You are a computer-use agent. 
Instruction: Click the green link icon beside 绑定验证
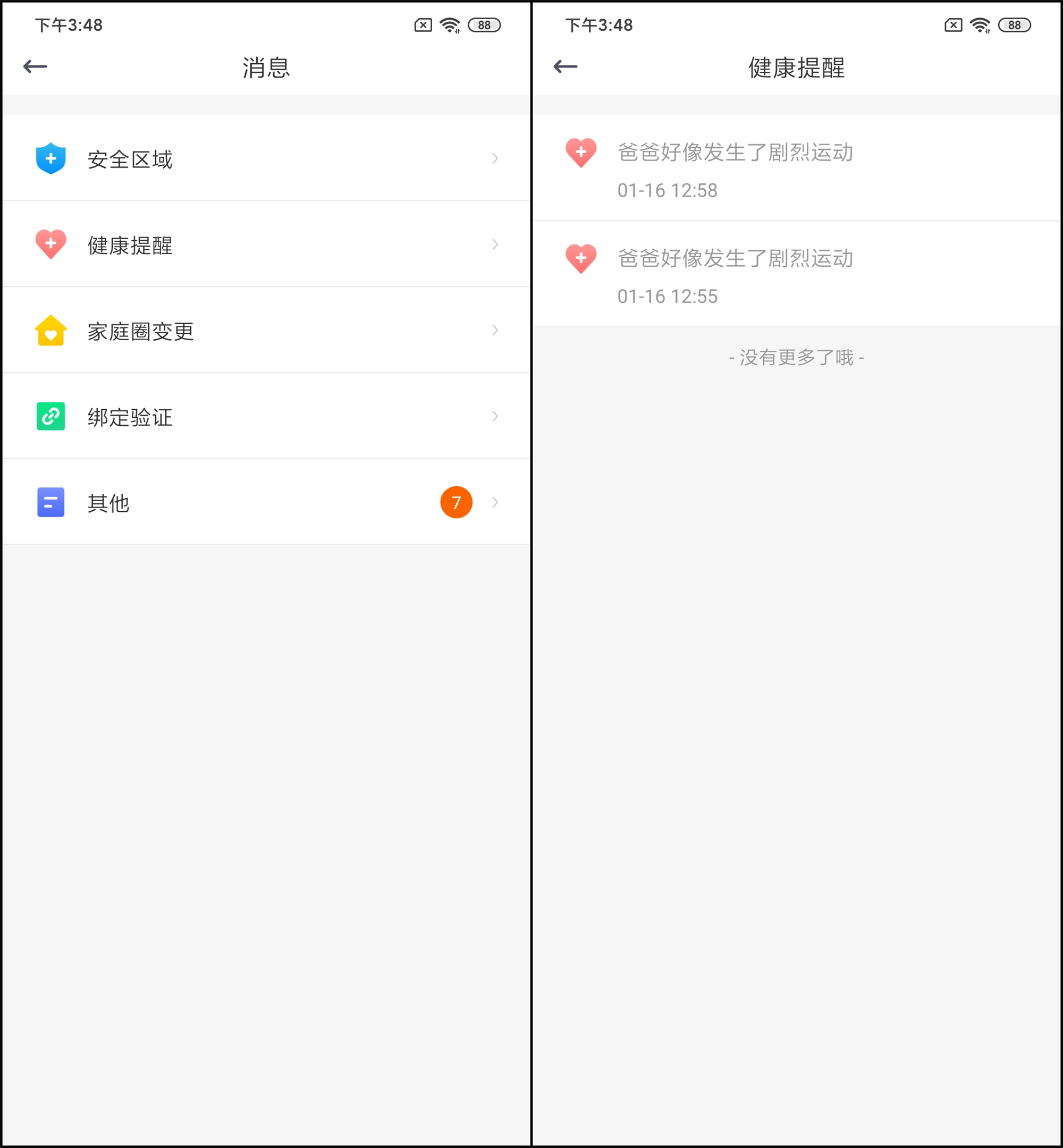50,416
